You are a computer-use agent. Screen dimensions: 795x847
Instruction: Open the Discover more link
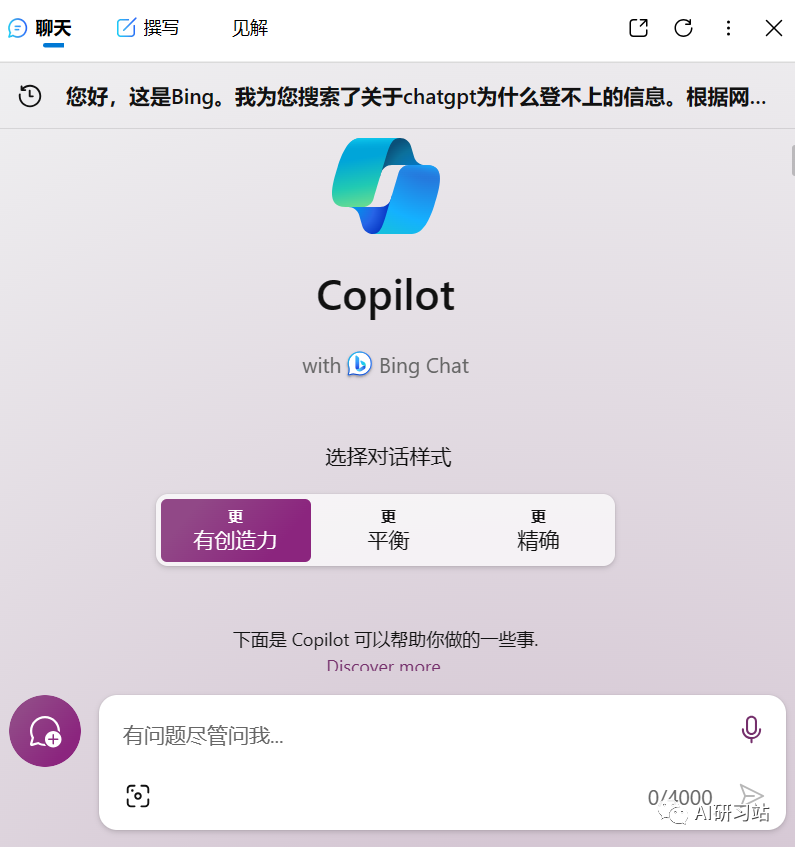[383, 665]
